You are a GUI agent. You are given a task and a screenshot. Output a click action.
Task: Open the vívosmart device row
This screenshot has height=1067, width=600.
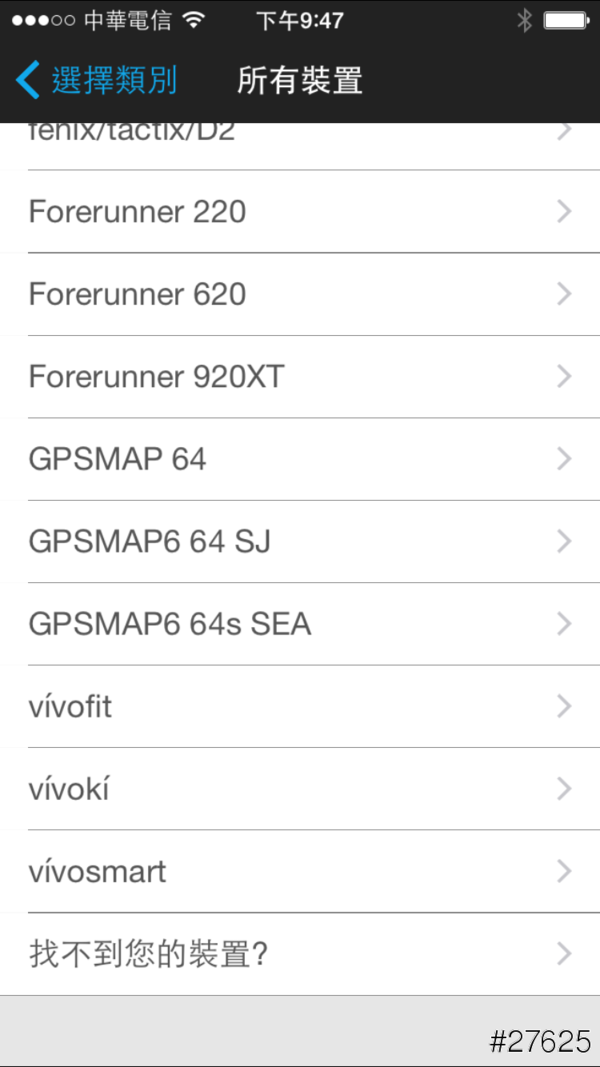click(300, 872)
